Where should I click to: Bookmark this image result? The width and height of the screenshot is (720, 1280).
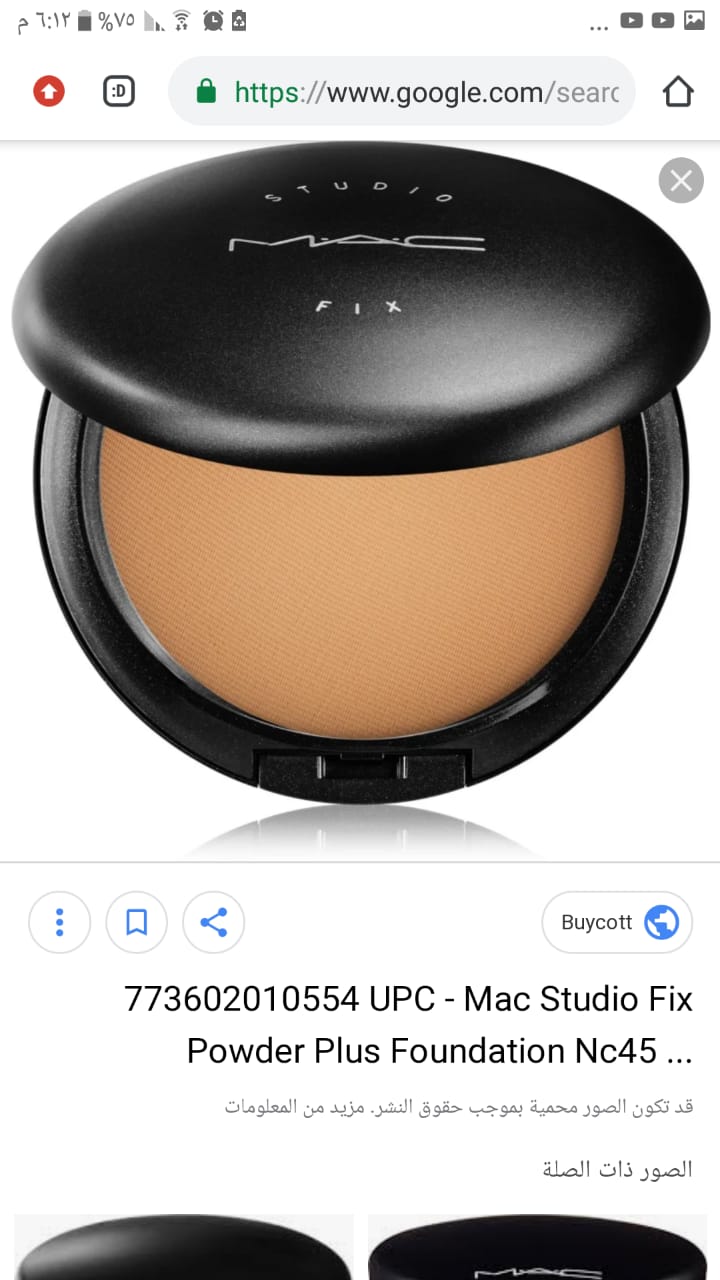136,922
